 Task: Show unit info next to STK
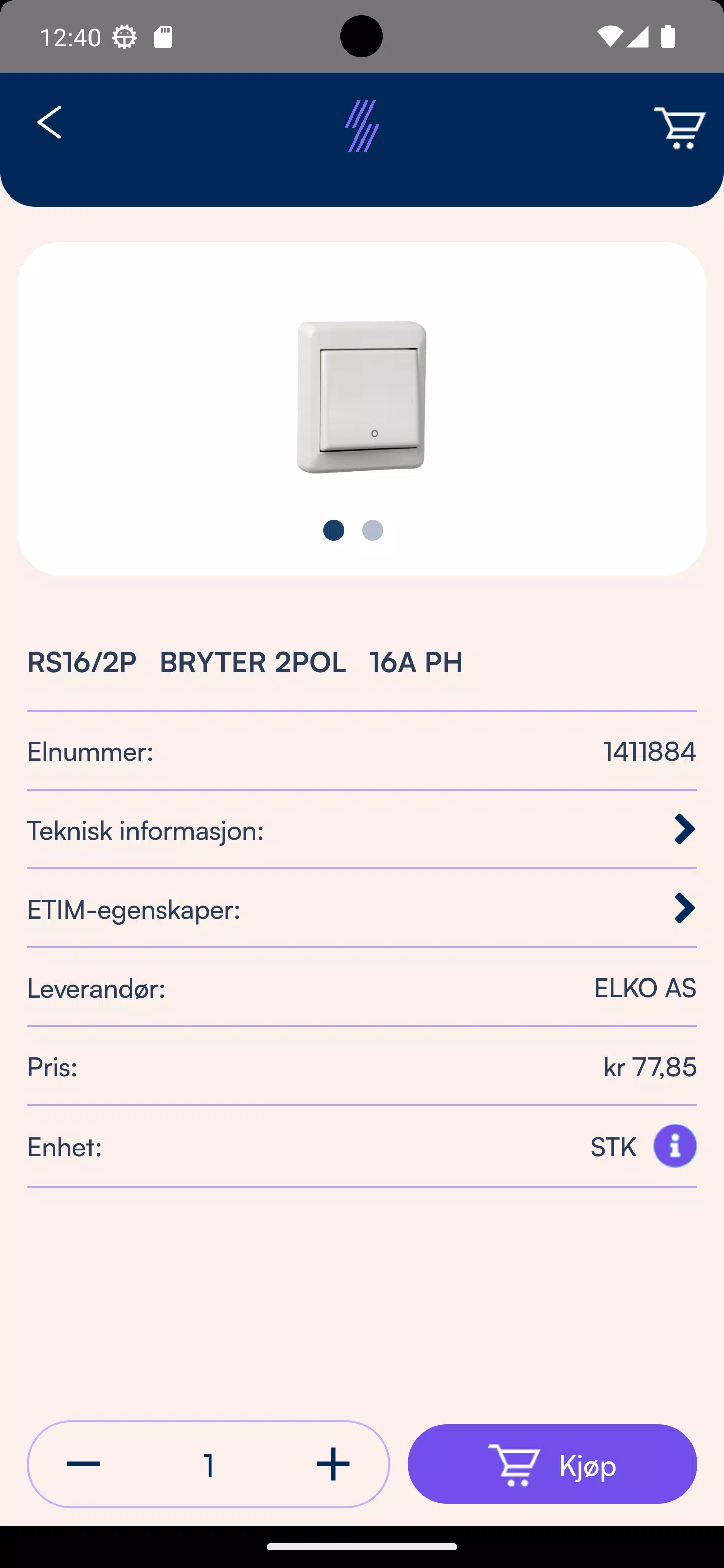(x=675, y=1145)
